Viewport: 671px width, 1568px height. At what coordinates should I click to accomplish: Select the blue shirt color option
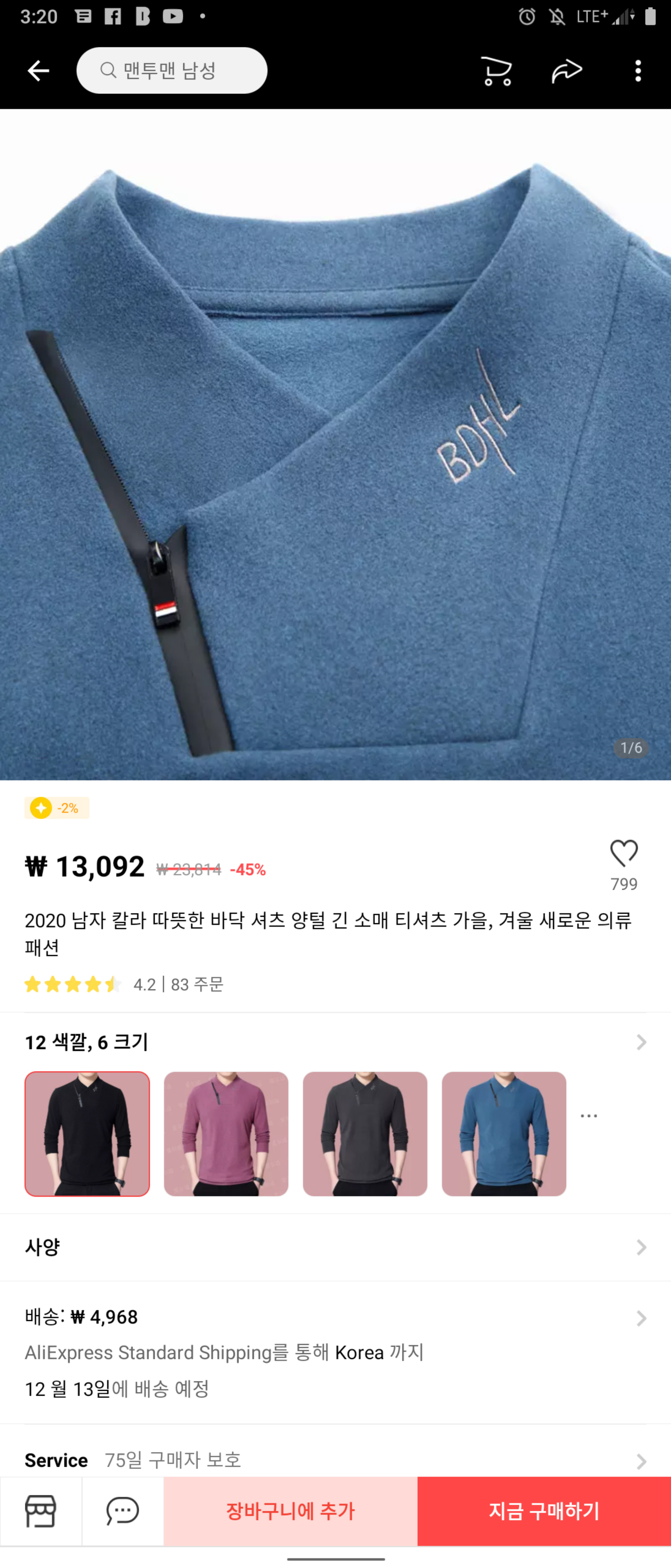[x=504, y=1134]
